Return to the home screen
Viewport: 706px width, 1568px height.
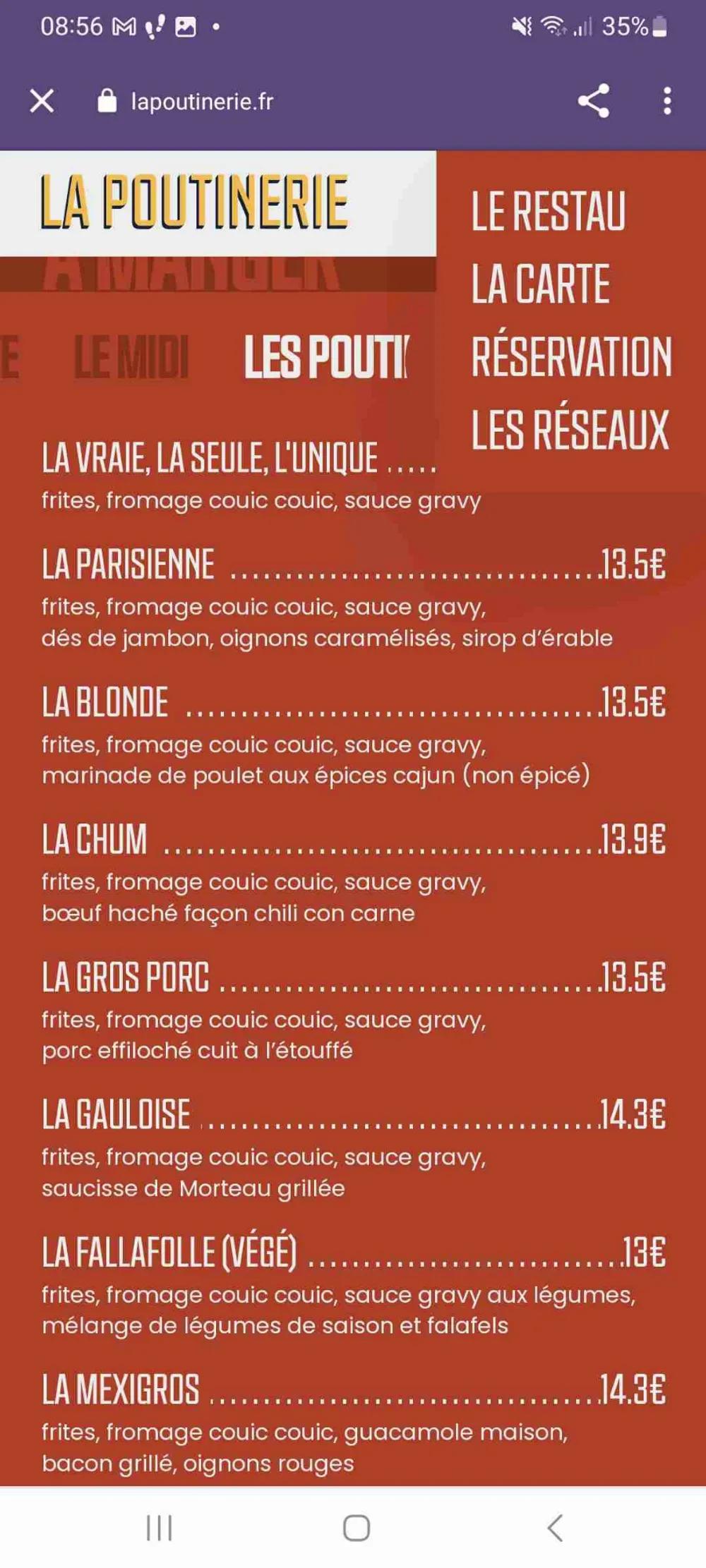pyautogui.click(x=356, y=1528)
